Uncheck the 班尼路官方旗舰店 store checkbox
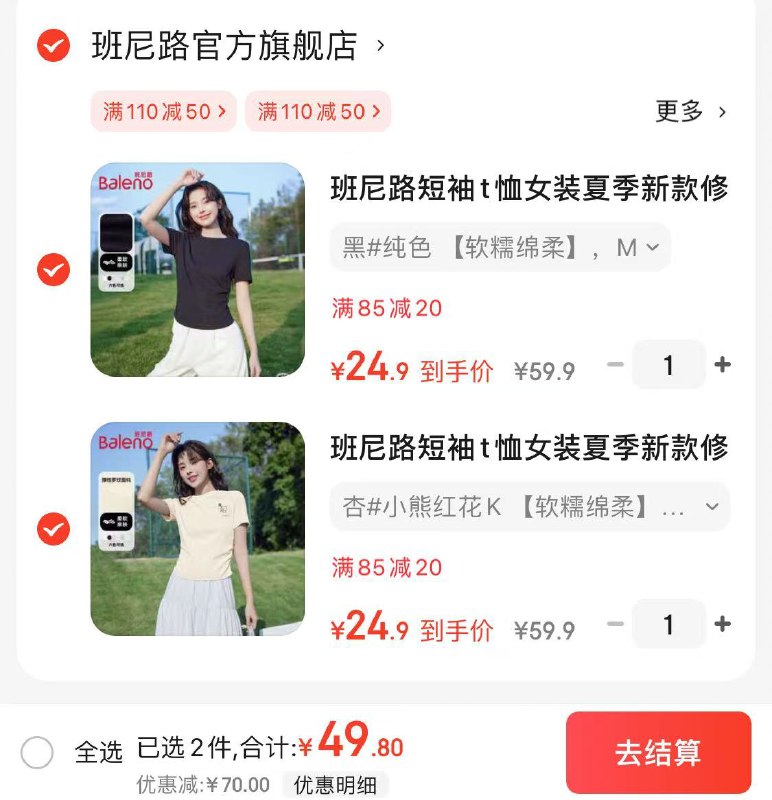Image resolution: width=772 pixels, height=800 pixels. click(53, 45)
